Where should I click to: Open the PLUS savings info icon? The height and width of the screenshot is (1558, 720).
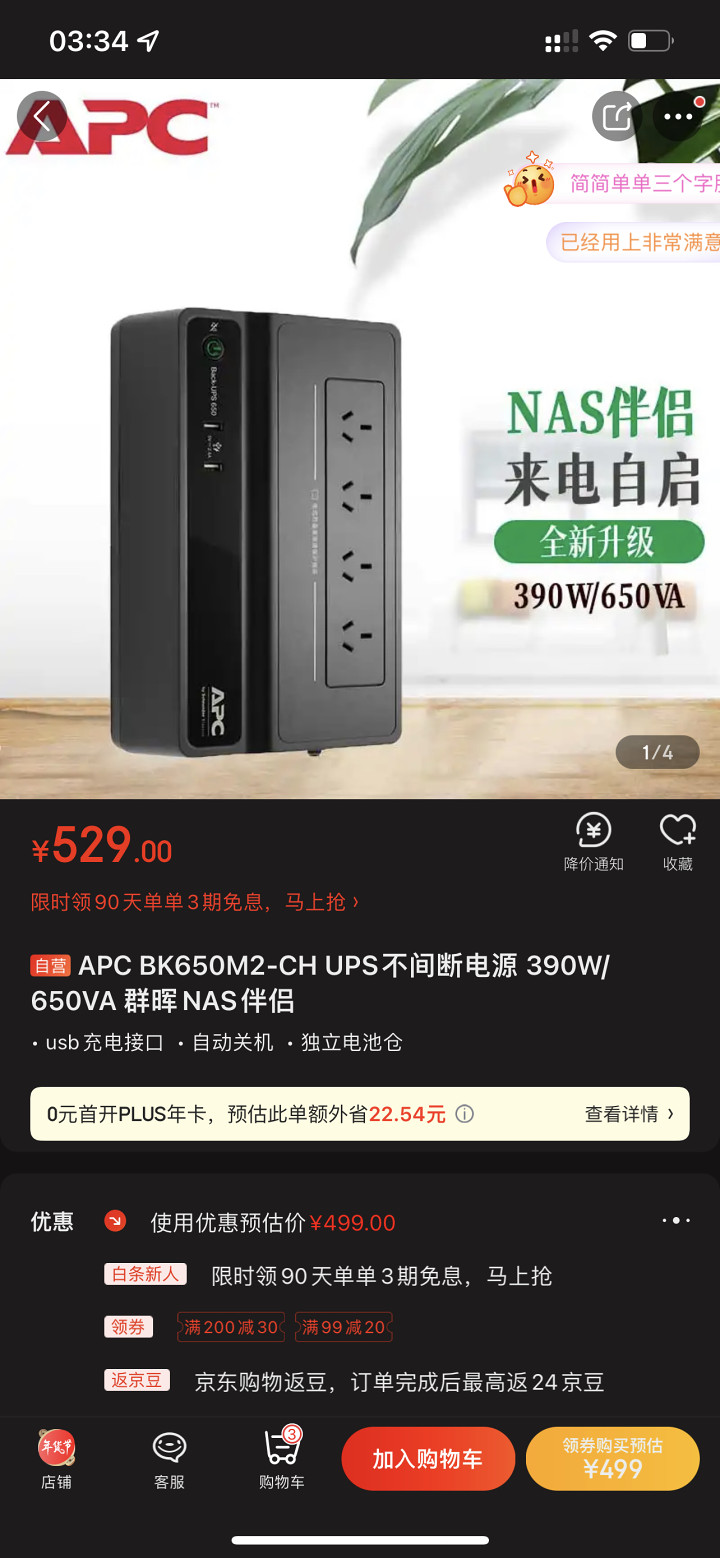pos(463,1113)
